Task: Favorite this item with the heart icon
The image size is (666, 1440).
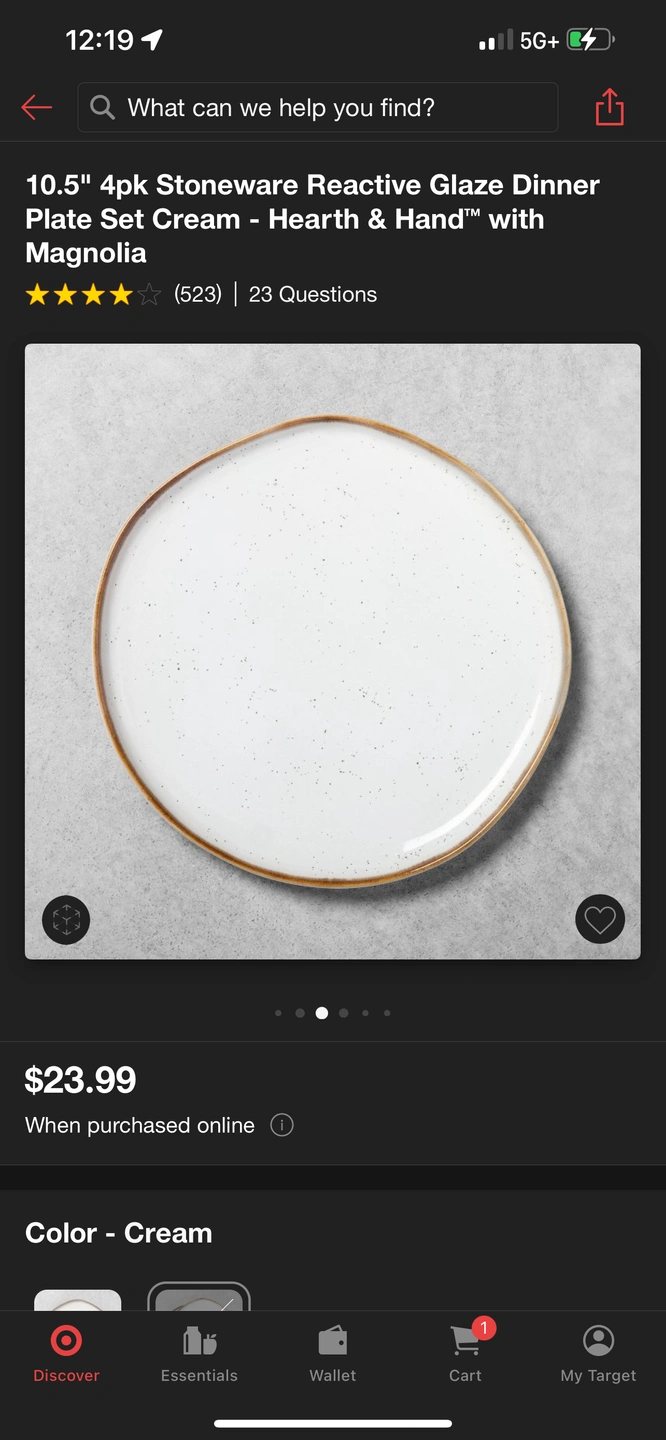Action: [600, 919]
